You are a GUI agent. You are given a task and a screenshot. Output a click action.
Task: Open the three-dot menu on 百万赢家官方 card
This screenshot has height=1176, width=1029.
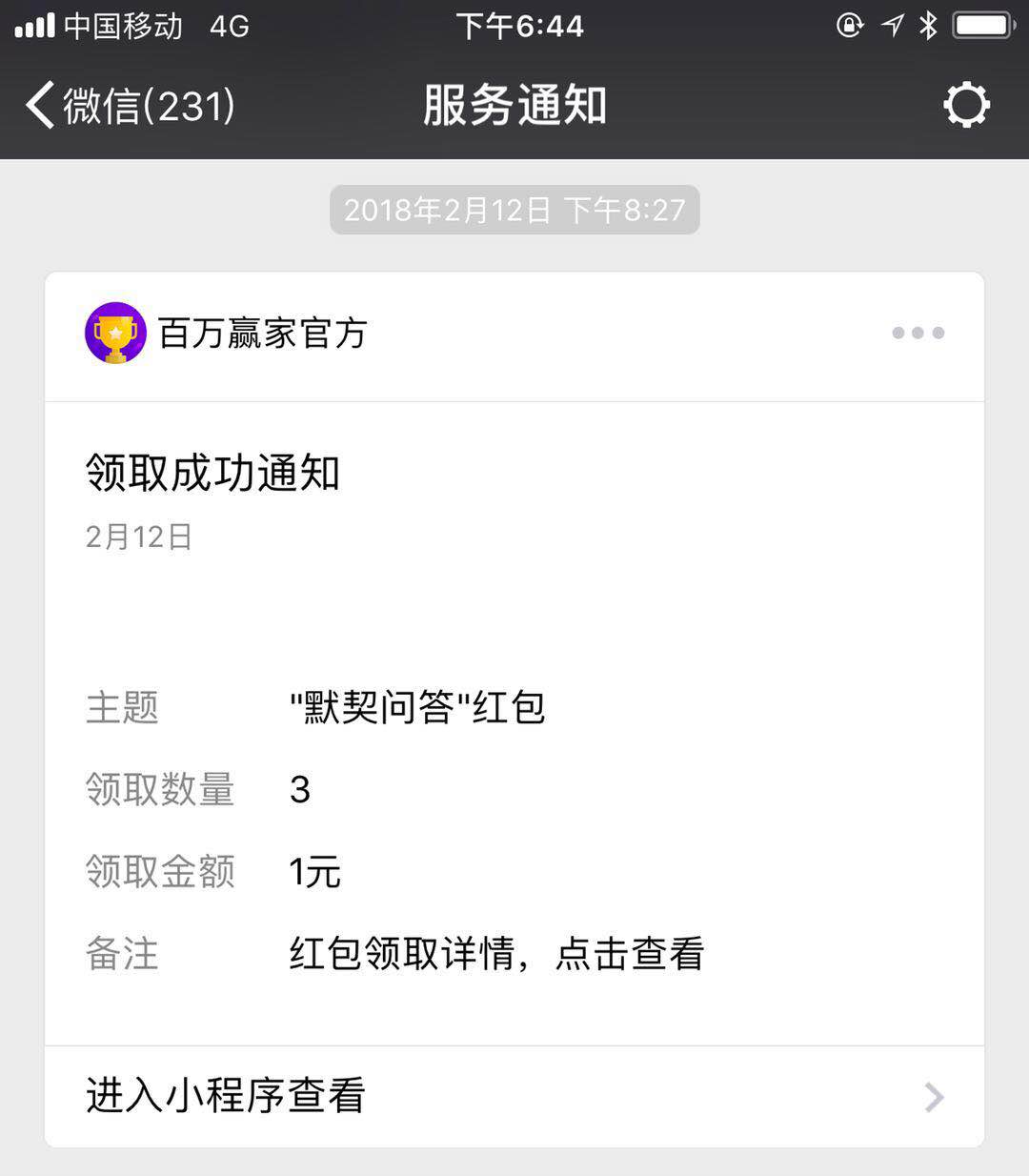point(918,333)
